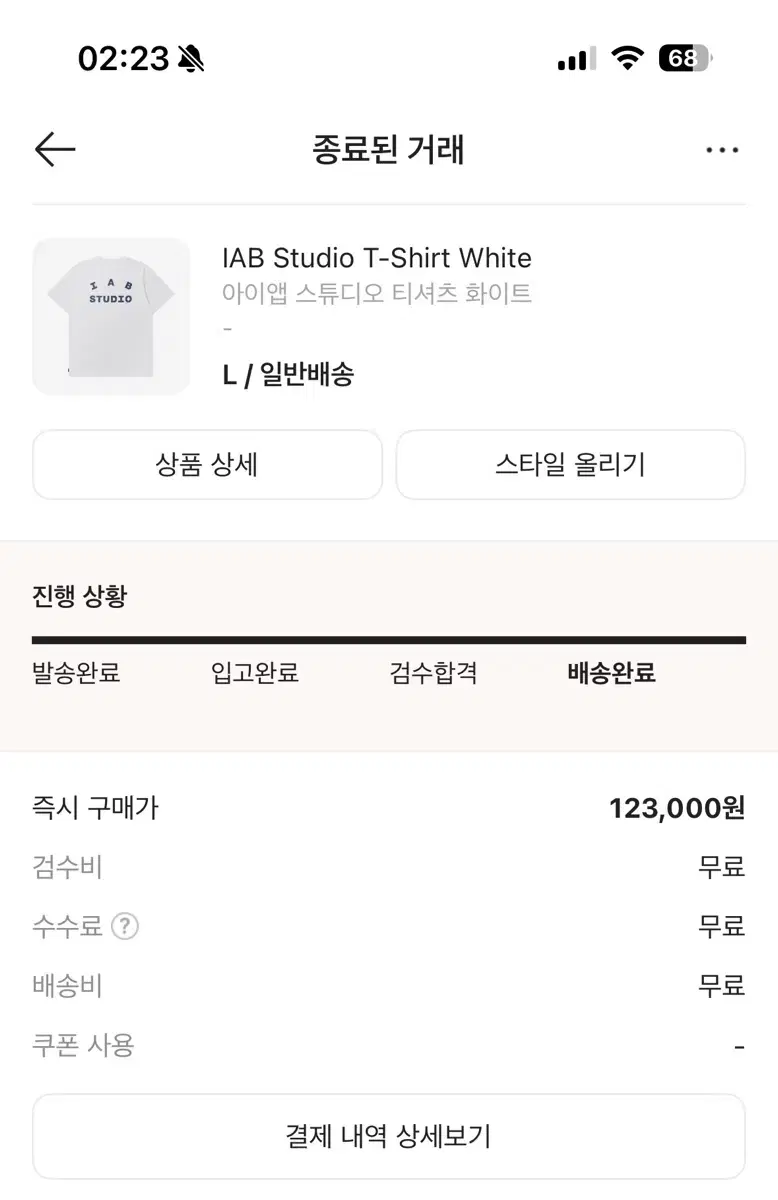
Task: Open the three-dot more options menu
Action: tap(722, 148)
